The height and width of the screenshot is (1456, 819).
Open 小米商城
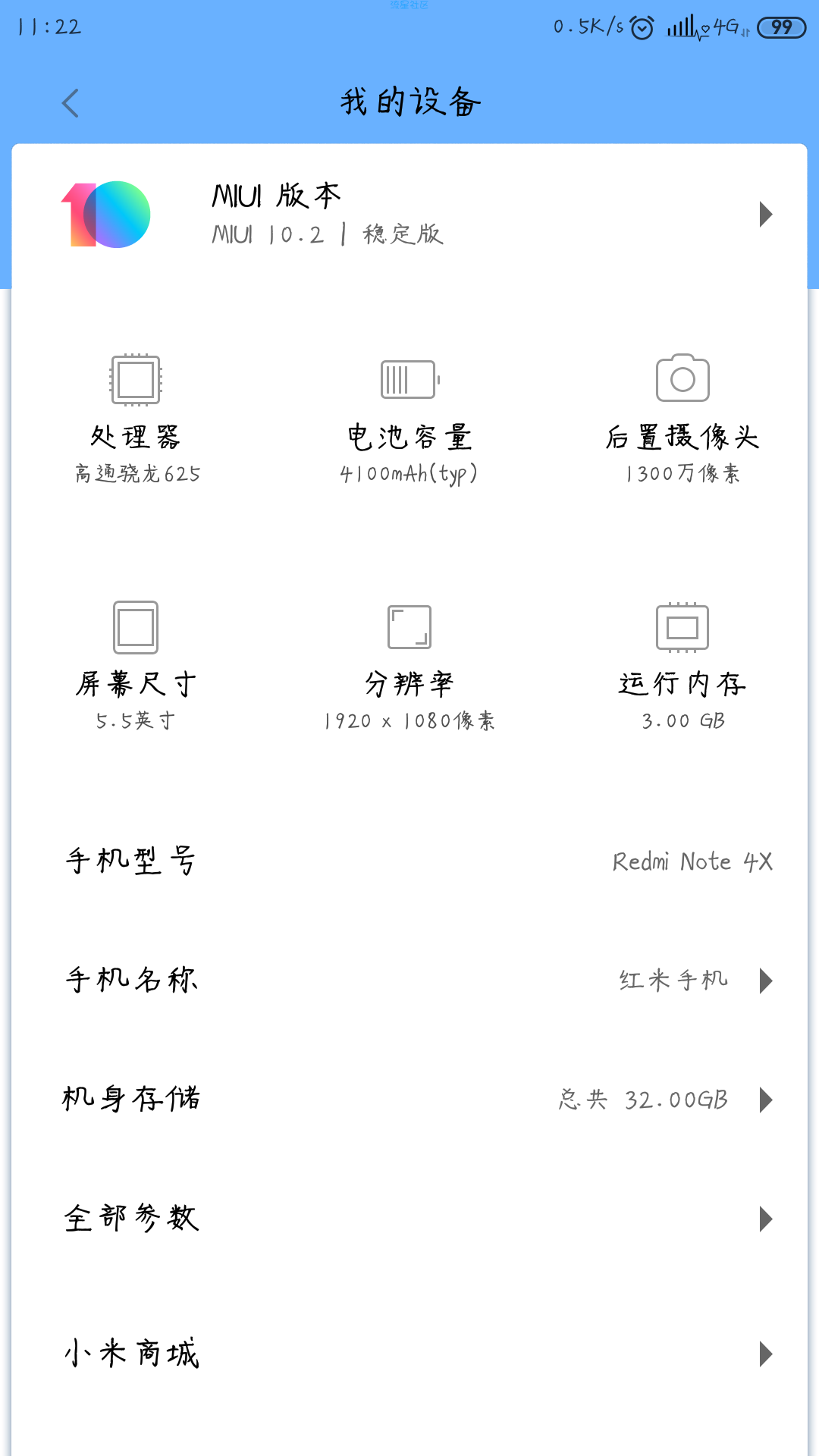[409, 1354]
